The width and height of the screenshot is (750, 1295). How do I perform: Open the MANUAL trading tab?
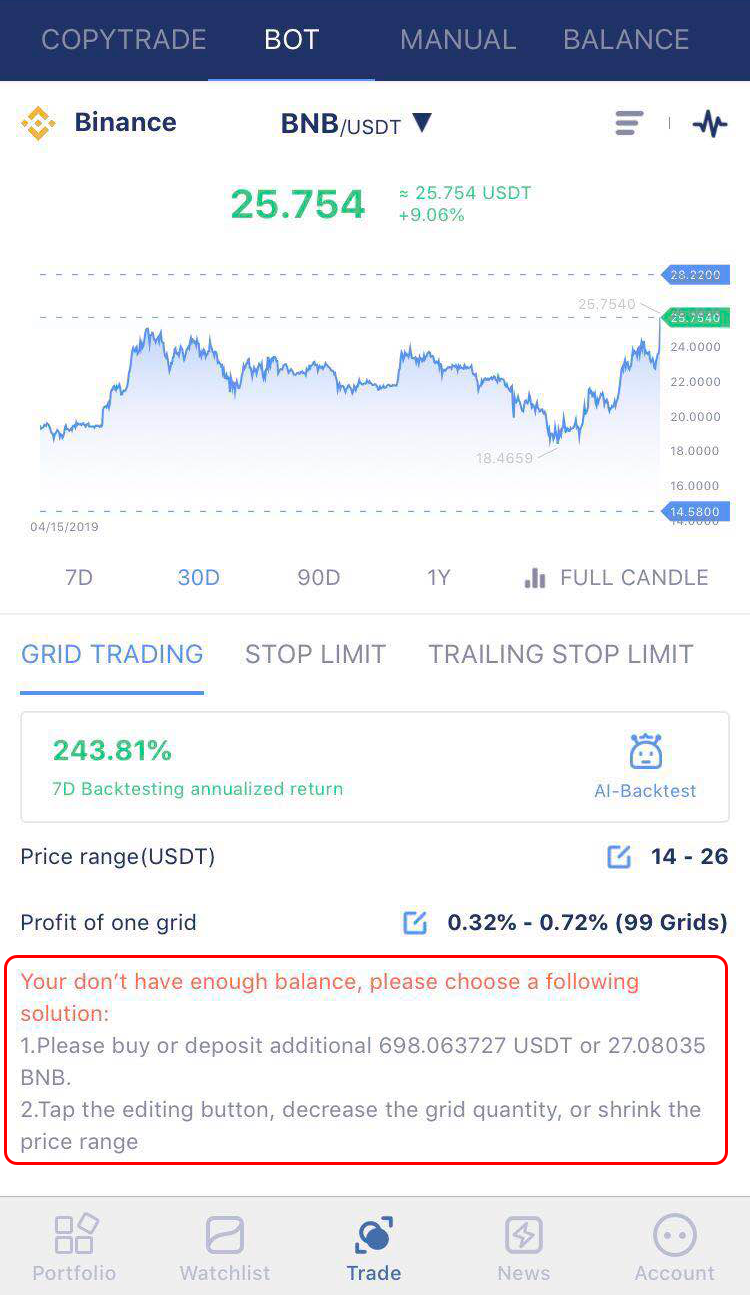[458, 40]
